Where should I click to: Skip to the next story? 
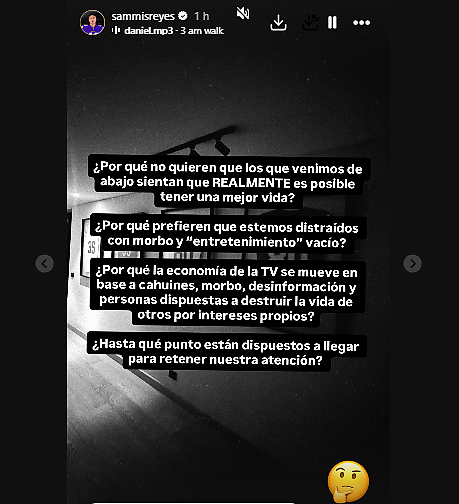pos(413,264)
